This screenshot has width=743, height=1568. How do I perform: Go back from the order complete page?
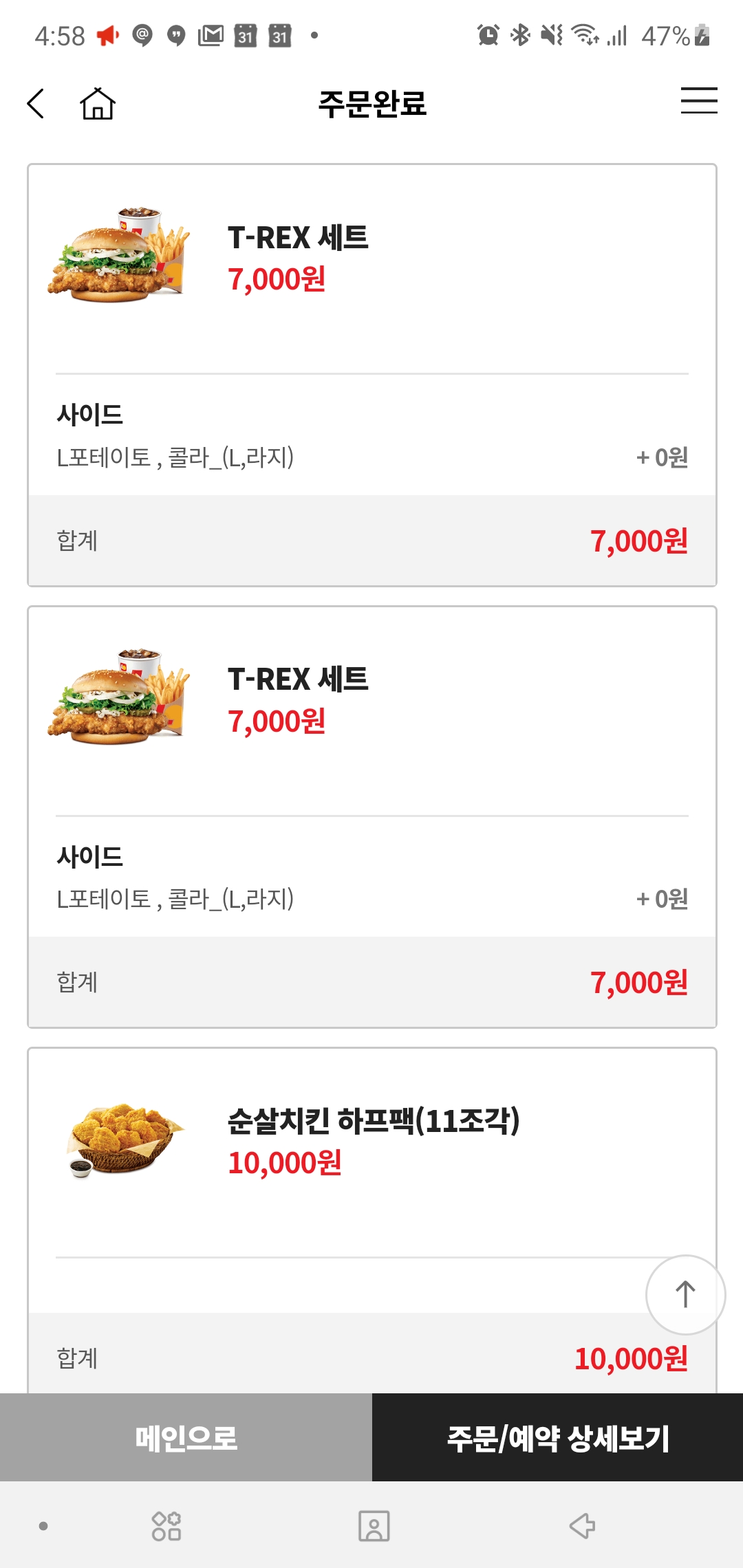[36, 104]
